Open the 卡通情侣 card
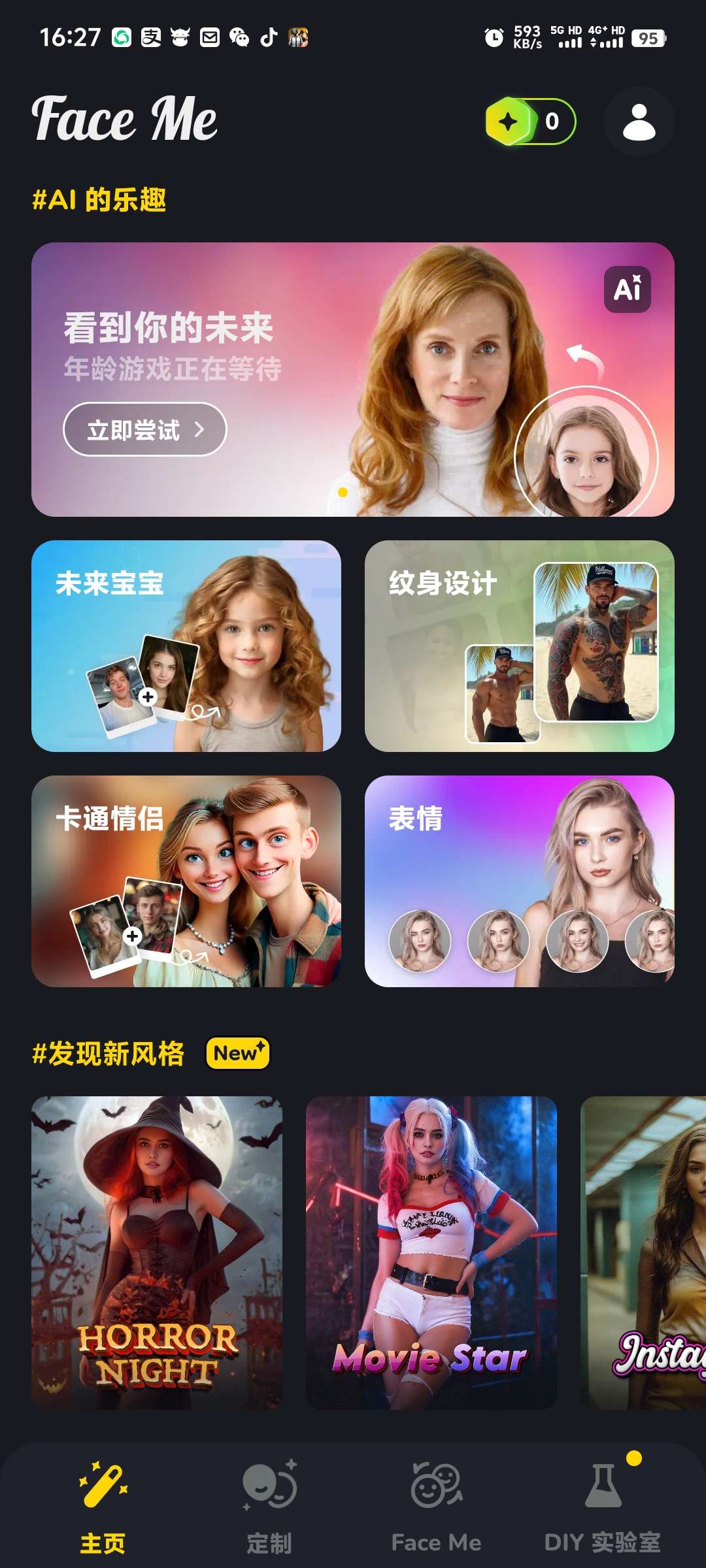Image resolution: width=706 pixels, height=1568 pixels. (x=186, y=881)
